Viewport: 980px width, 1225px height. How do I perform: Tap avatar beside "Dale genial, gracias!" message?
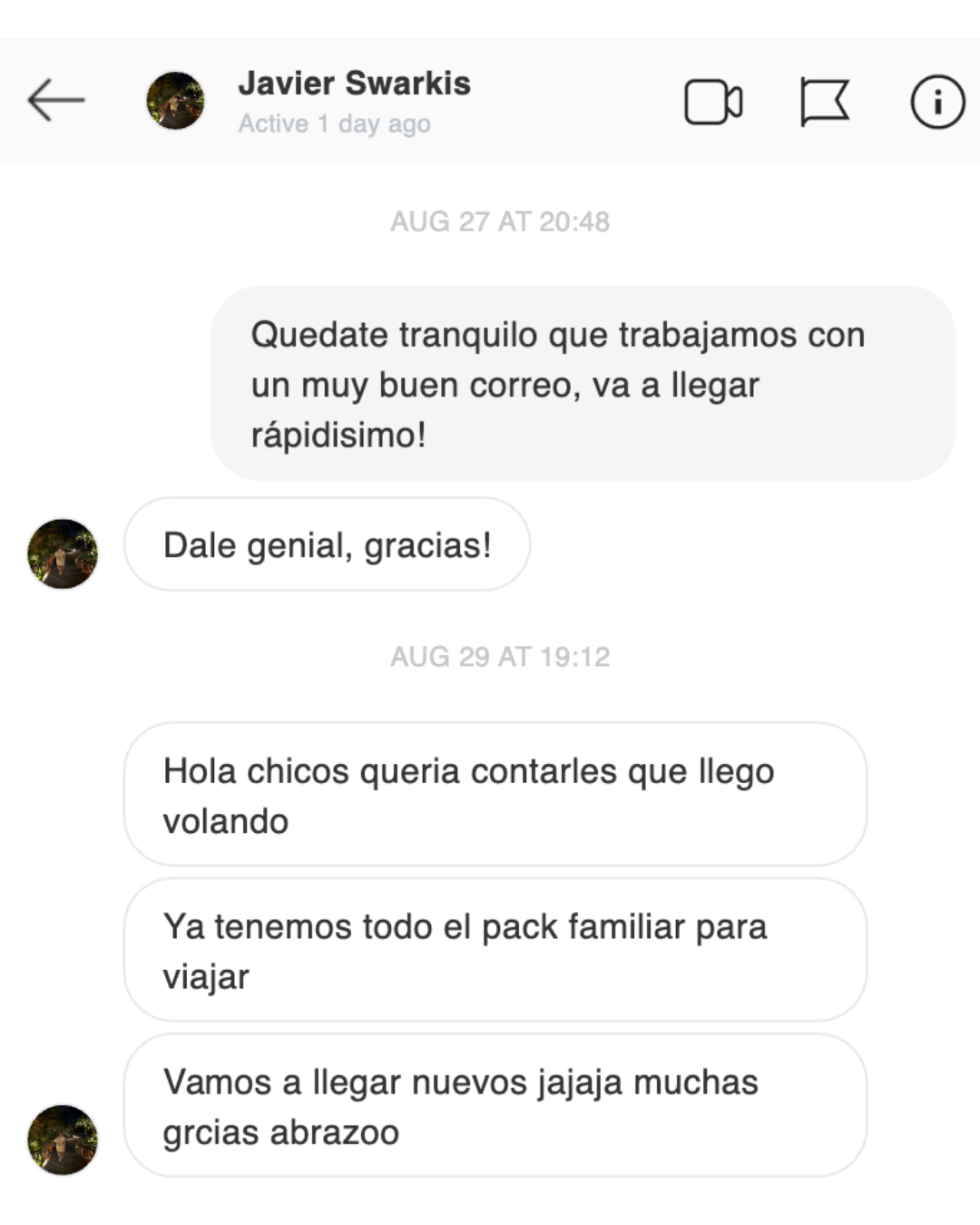pos(63,554)
